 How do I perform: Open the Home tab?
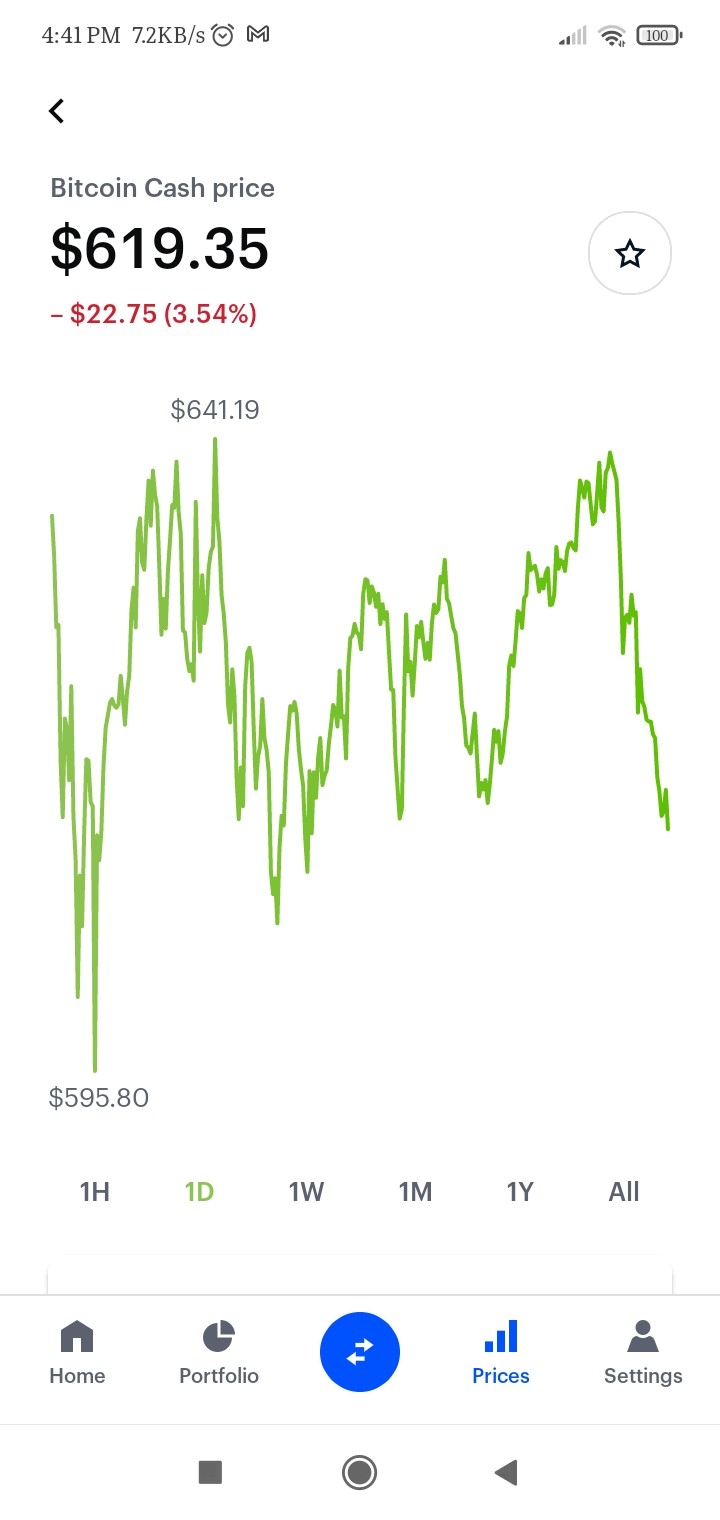click(77, 1353)
